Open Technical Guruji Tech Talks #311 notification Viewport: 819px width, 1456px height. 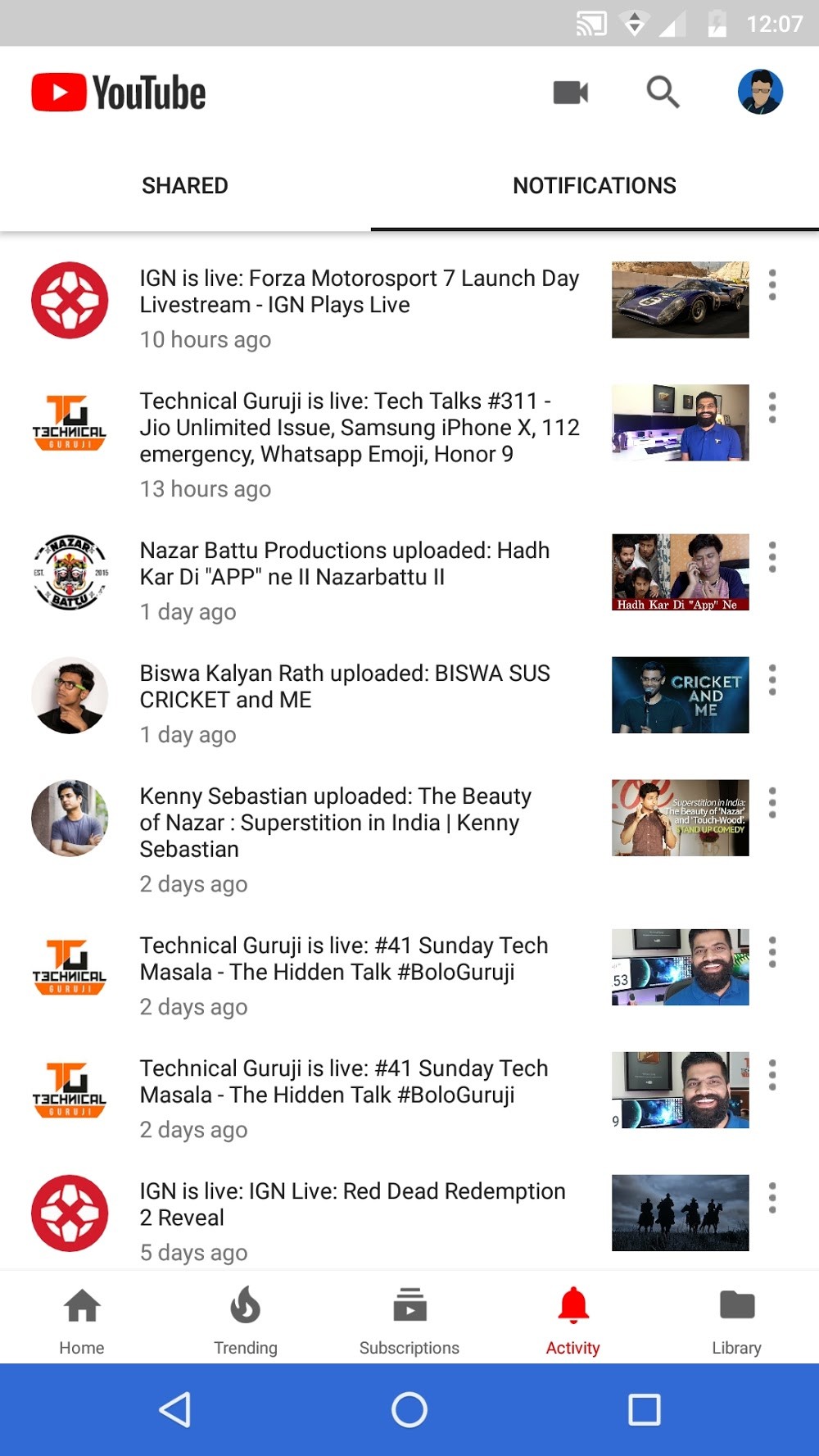[x=409, y=442]
